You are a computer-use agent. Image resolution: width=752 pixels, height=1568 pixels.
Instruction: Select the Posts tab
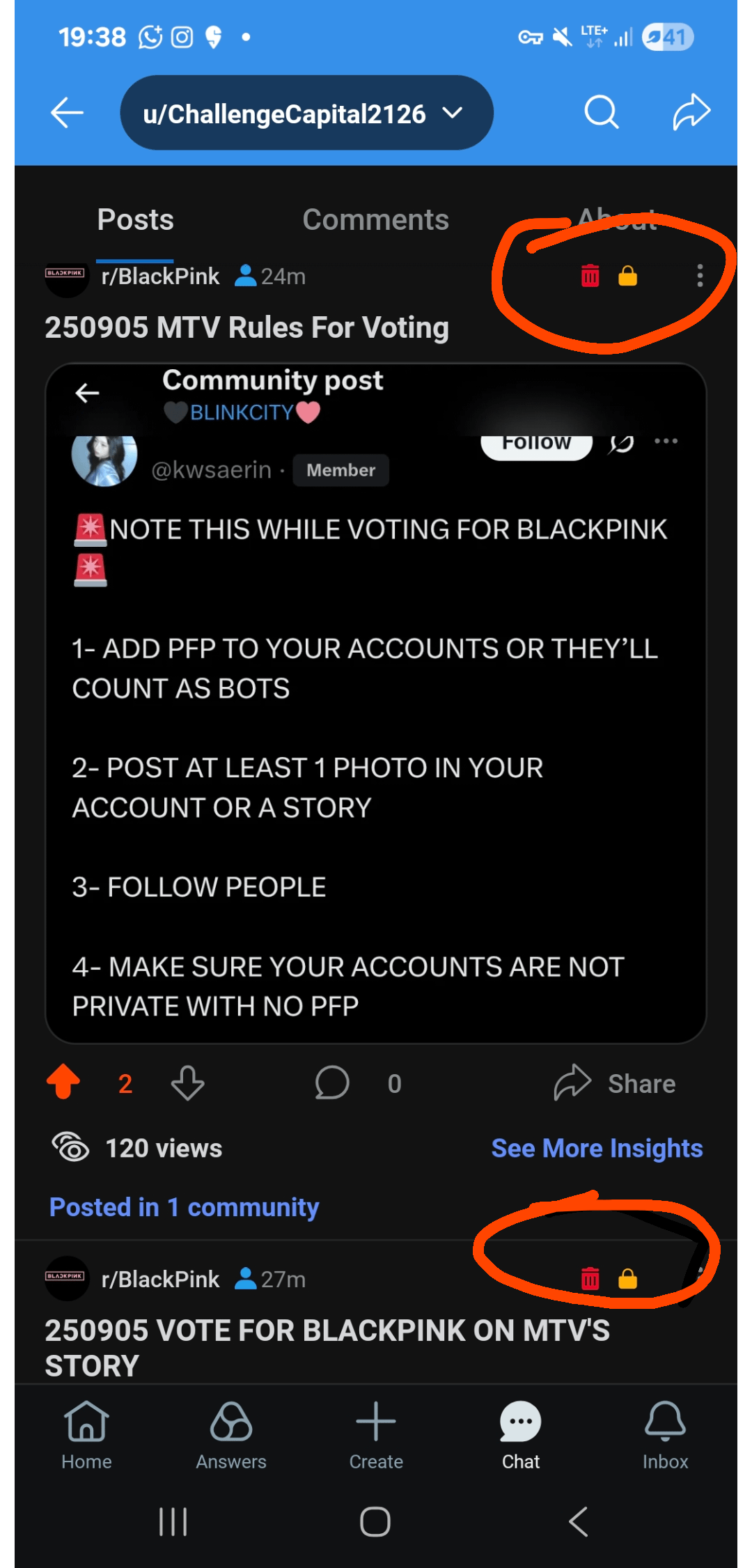pos(135,220)
